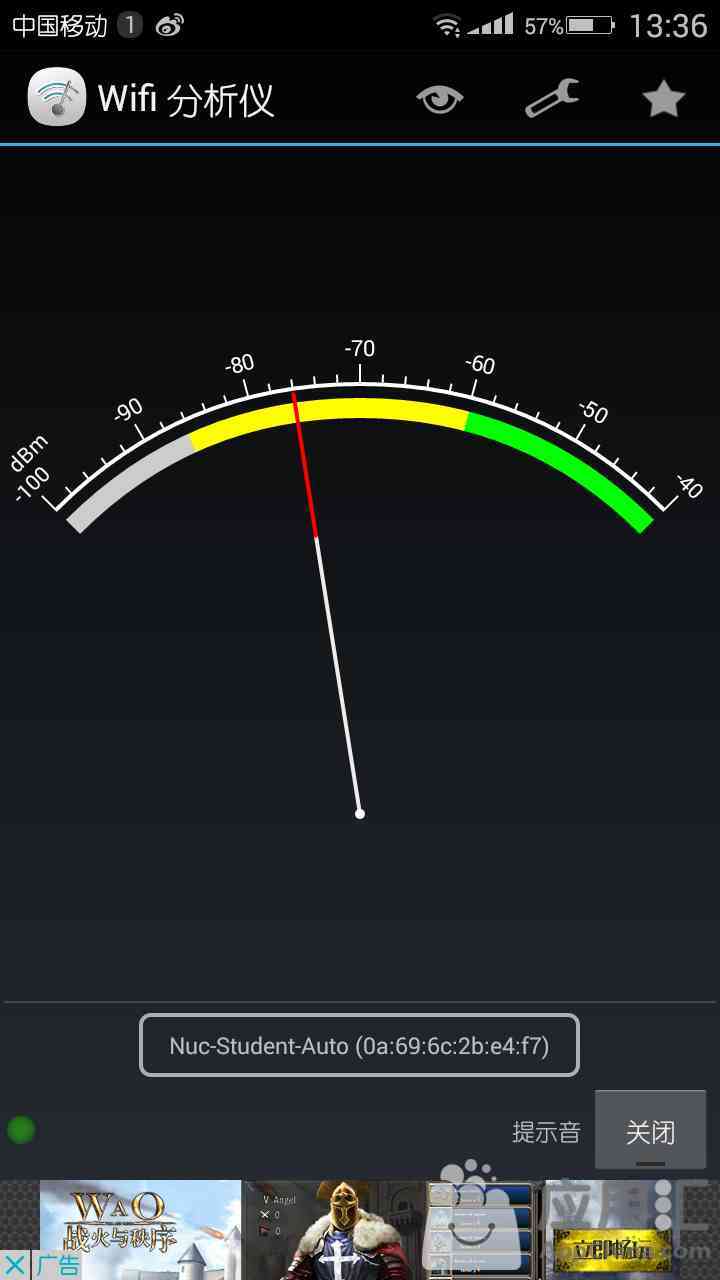Close the bottom advertisement banner
This screenshot has width=720, height=1280.
pos(15,1265)
